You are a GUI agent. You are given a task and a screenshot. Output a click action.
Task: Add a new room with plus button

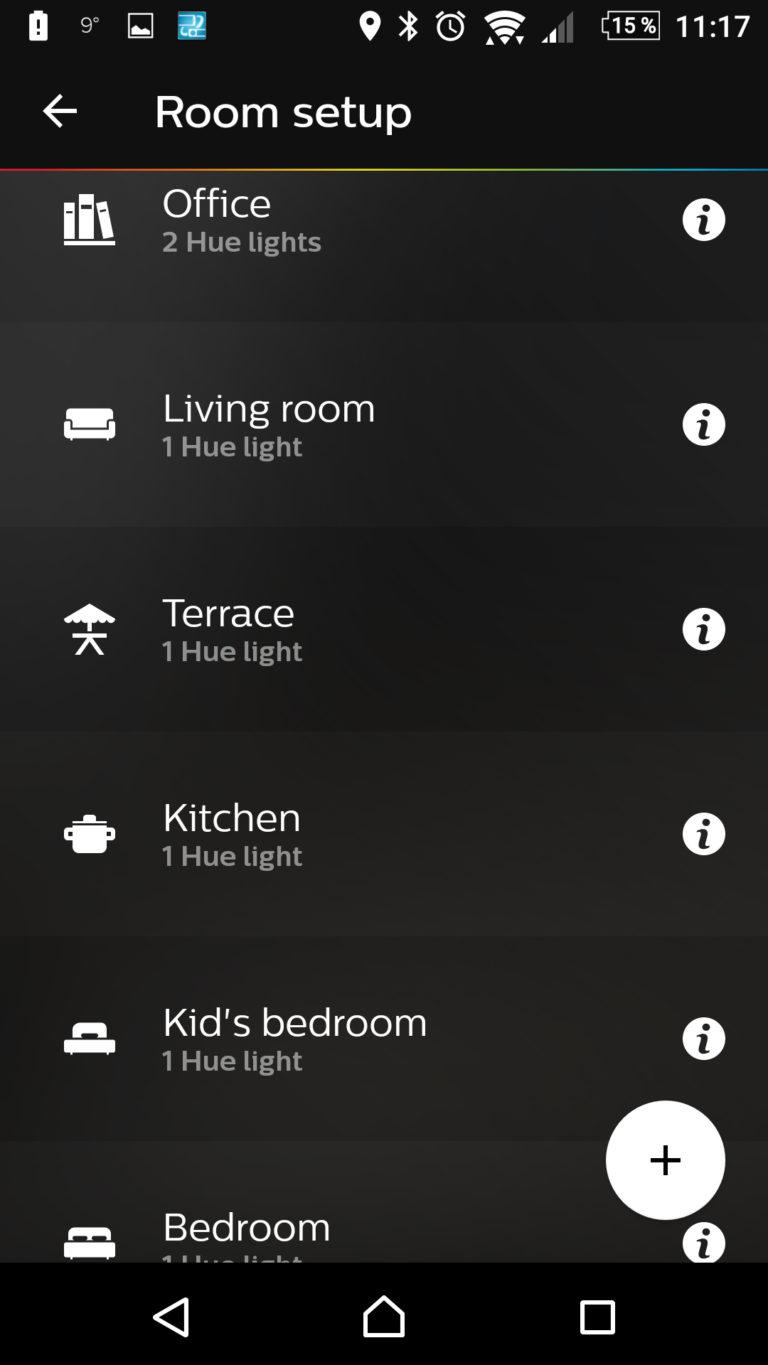point(665,1160)
